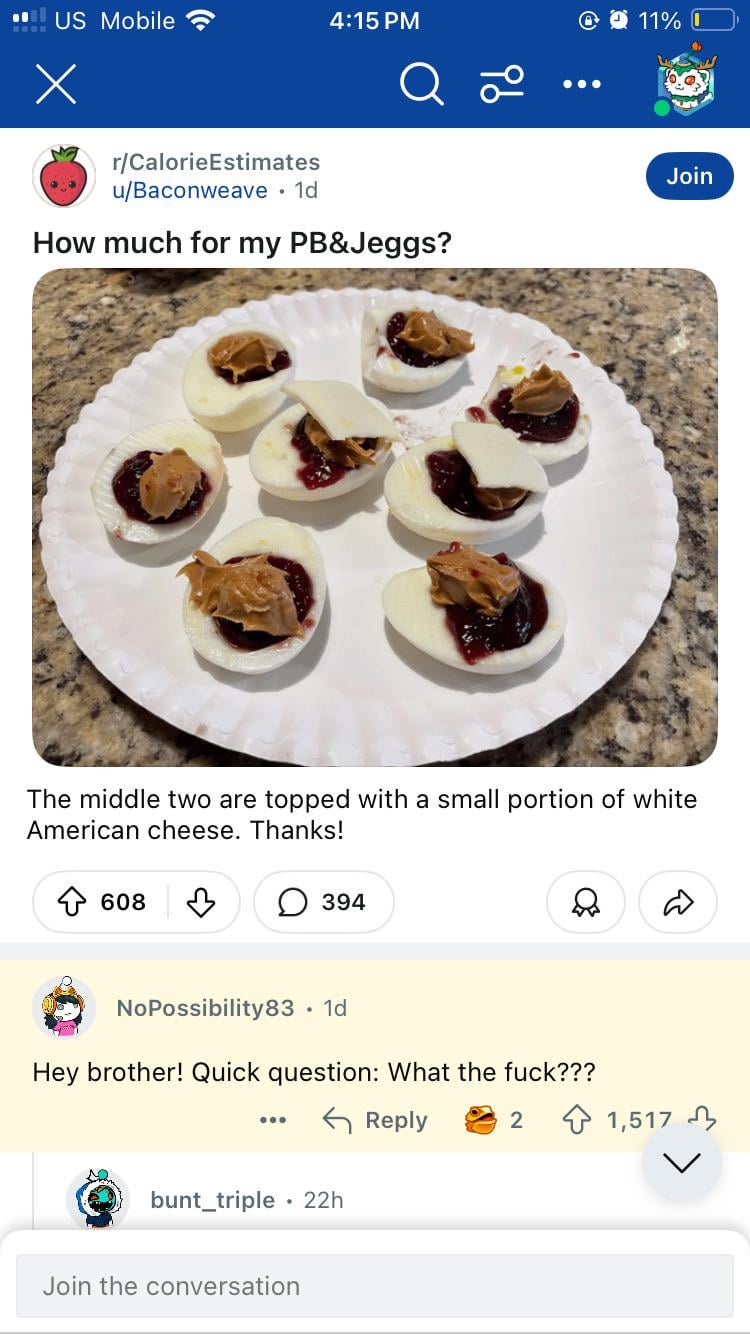Upvote NoPossibility83's comment
750x1334 pixels.
[x=577, y=1120]
